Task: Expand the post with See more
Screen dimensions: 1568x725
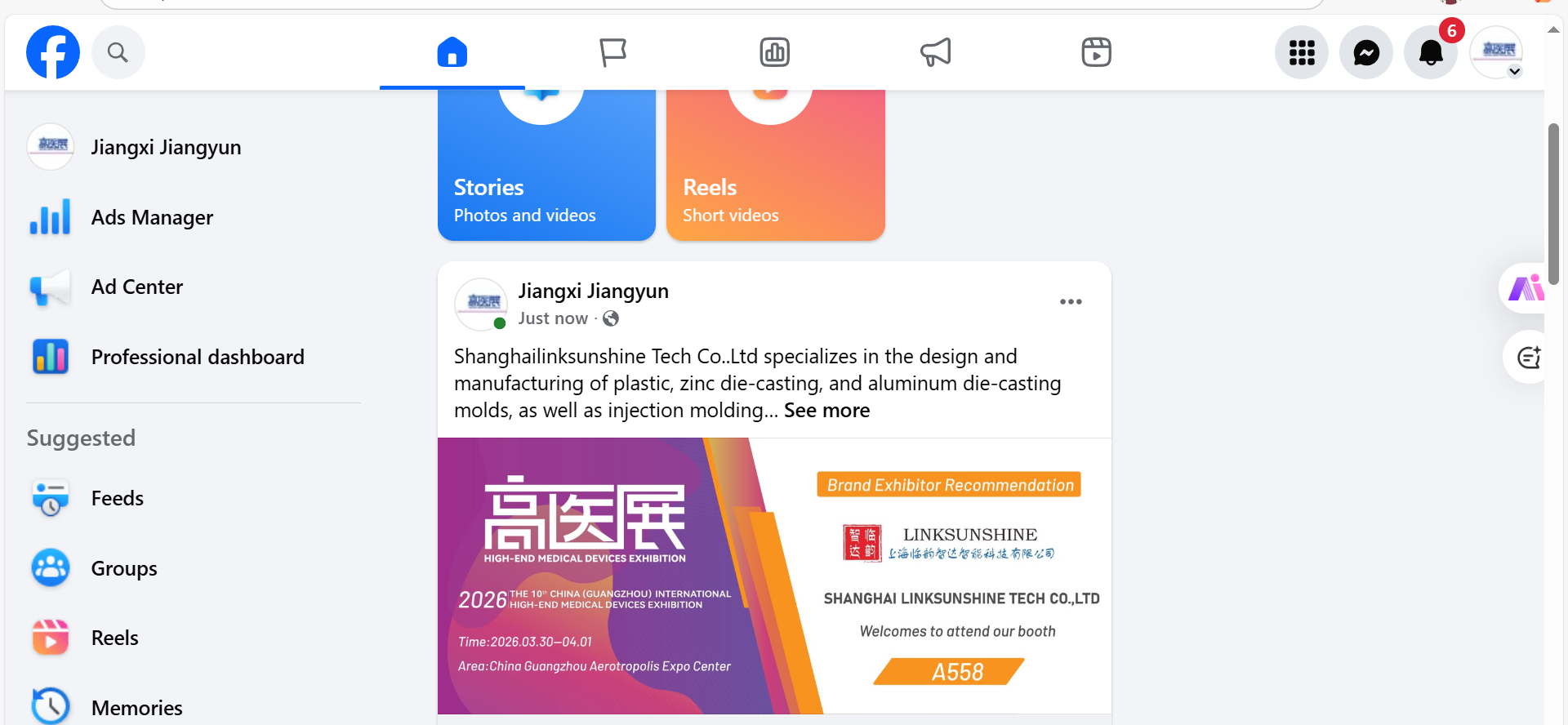Action: (826, 411)
